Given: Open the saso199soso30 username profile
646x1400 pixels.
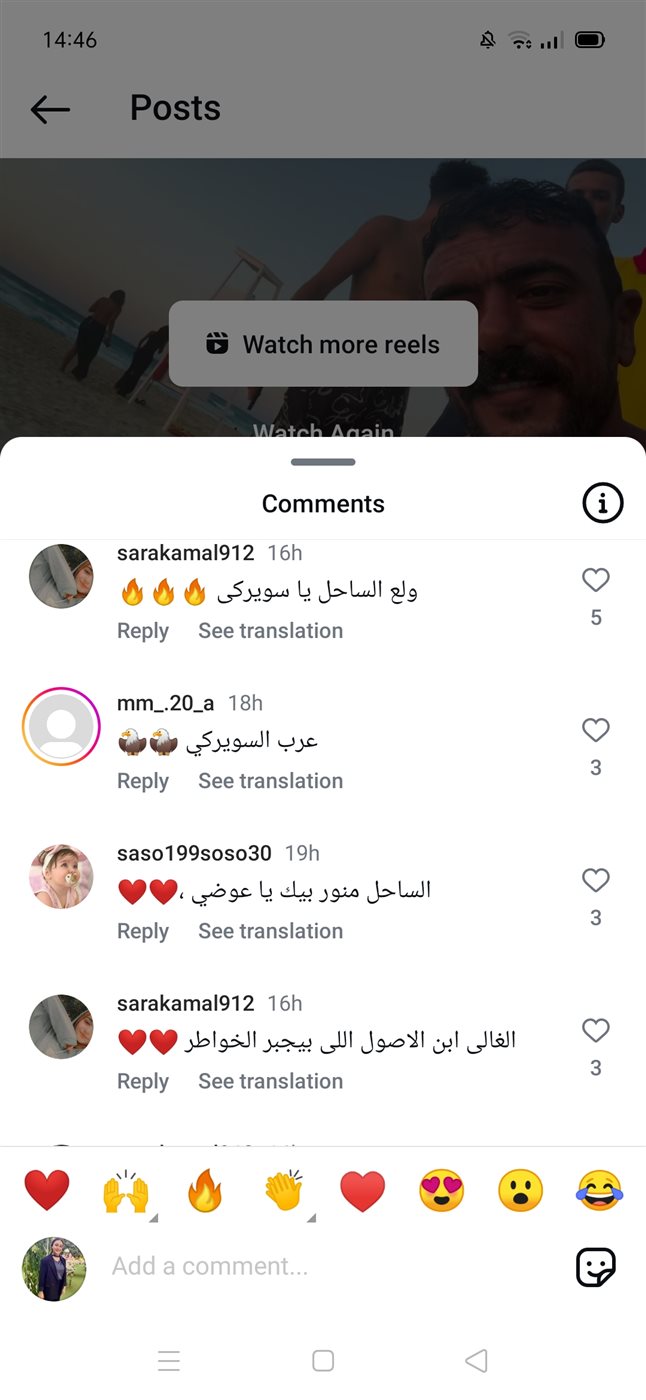Looking at the screenshot, I should [x=194, y=853].
